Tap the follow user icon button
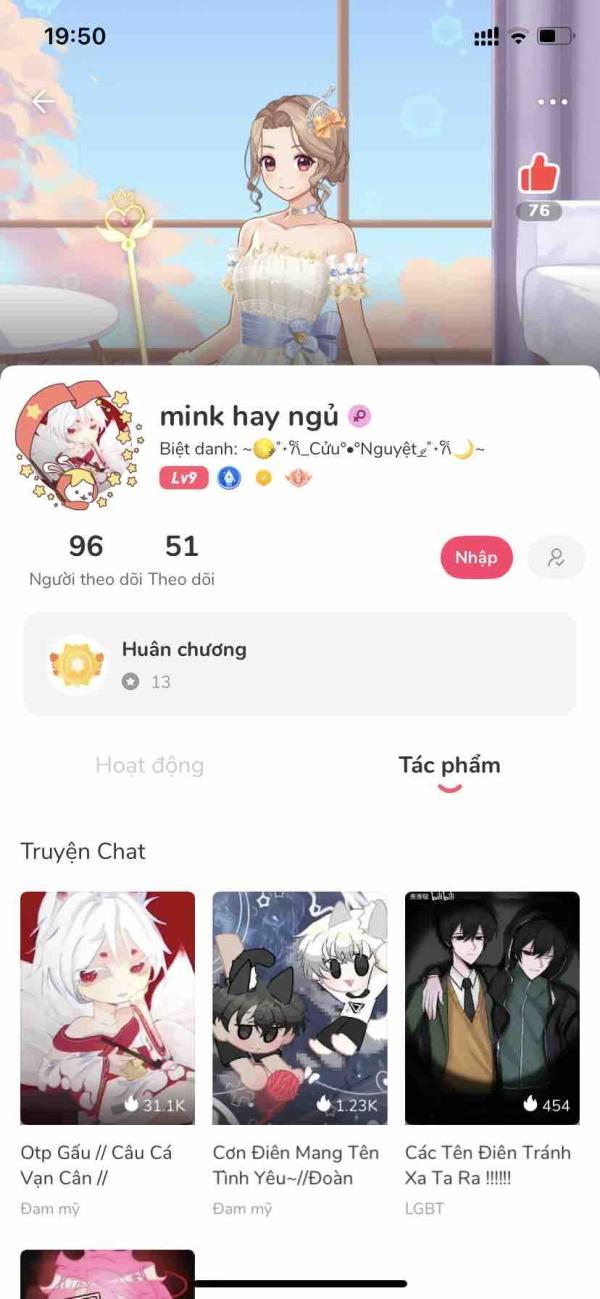Image resolution: width=600 pixels, height=1299 pixels. click(556, 558)
